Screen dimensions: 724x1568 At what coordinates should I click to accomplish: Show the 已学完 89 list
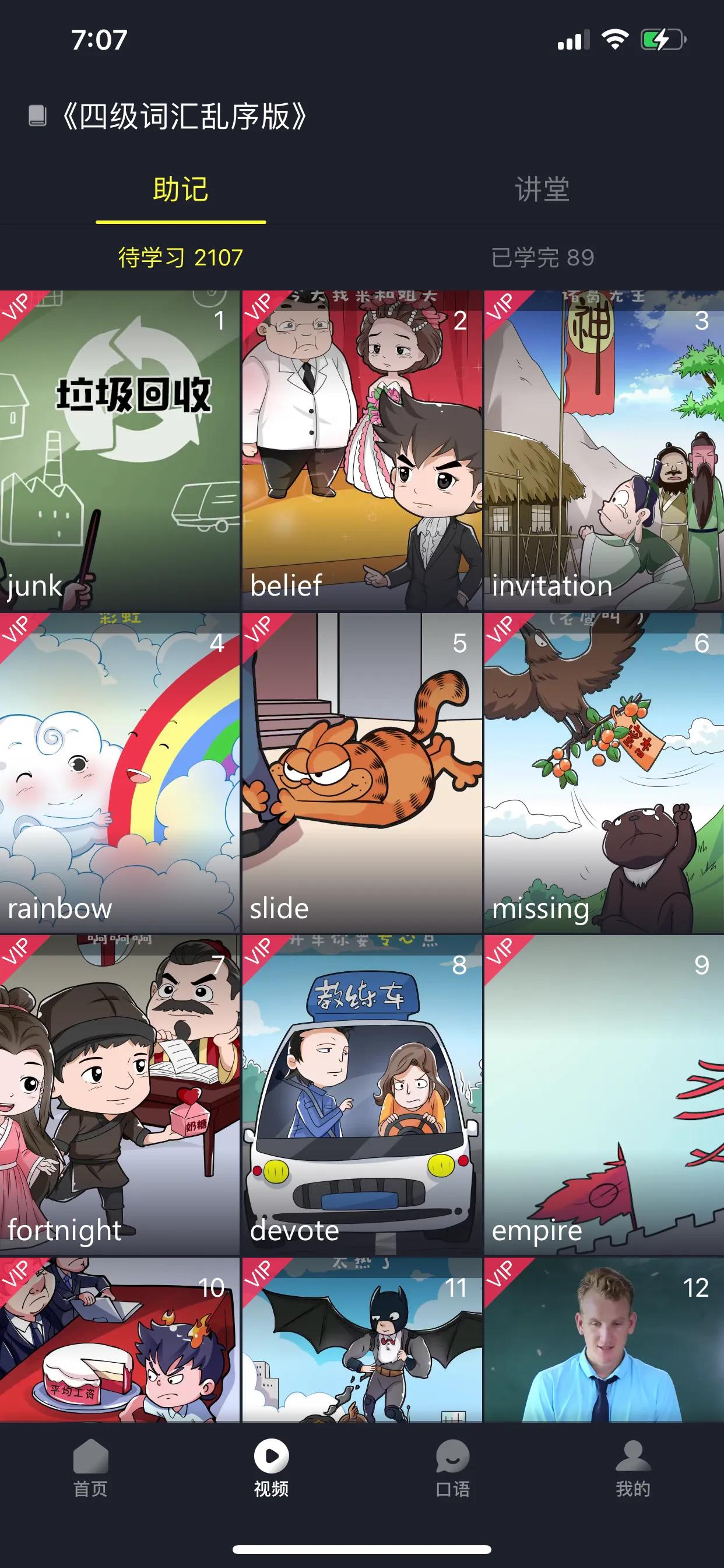click(x=542, y=257)
